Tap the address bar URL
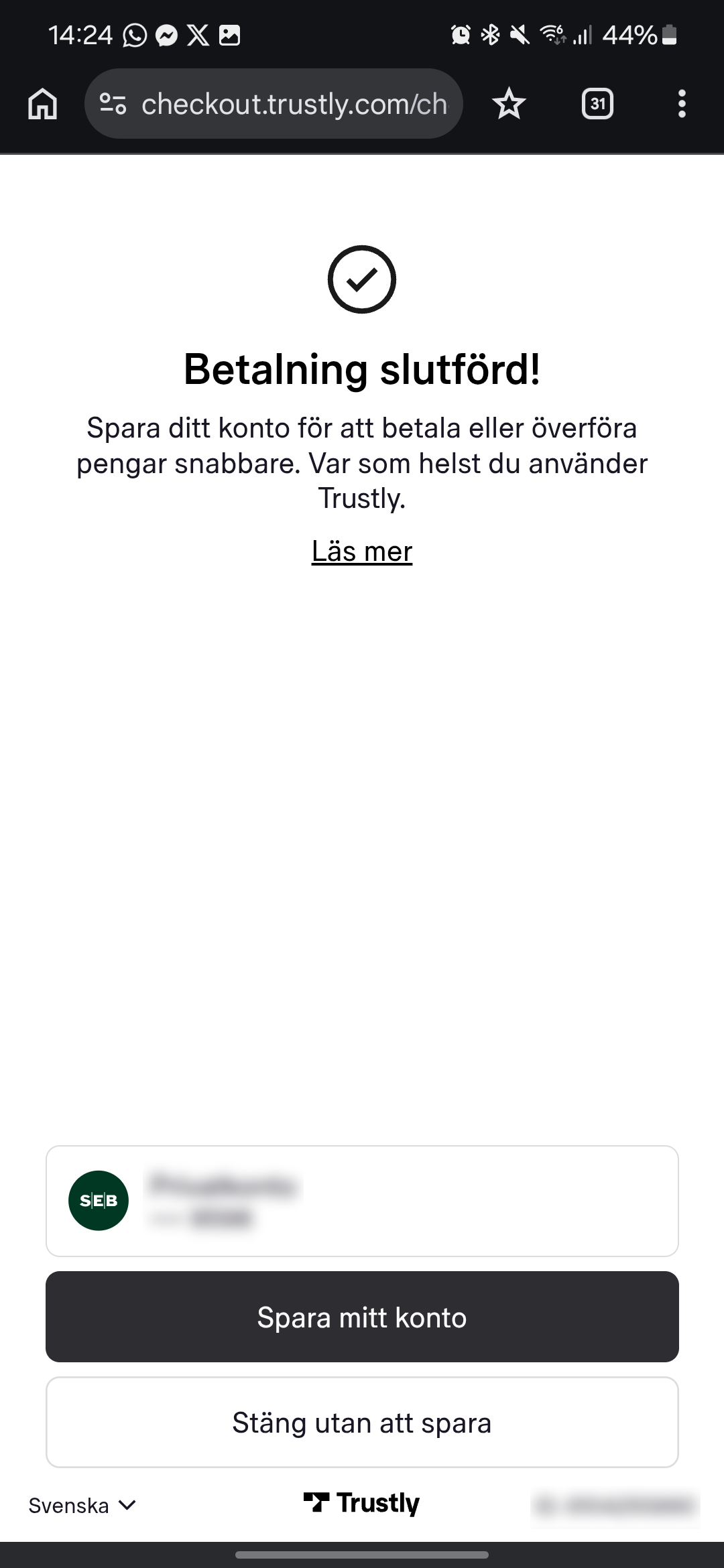Viewport: 724px width, 1568px height. point(295,104)
